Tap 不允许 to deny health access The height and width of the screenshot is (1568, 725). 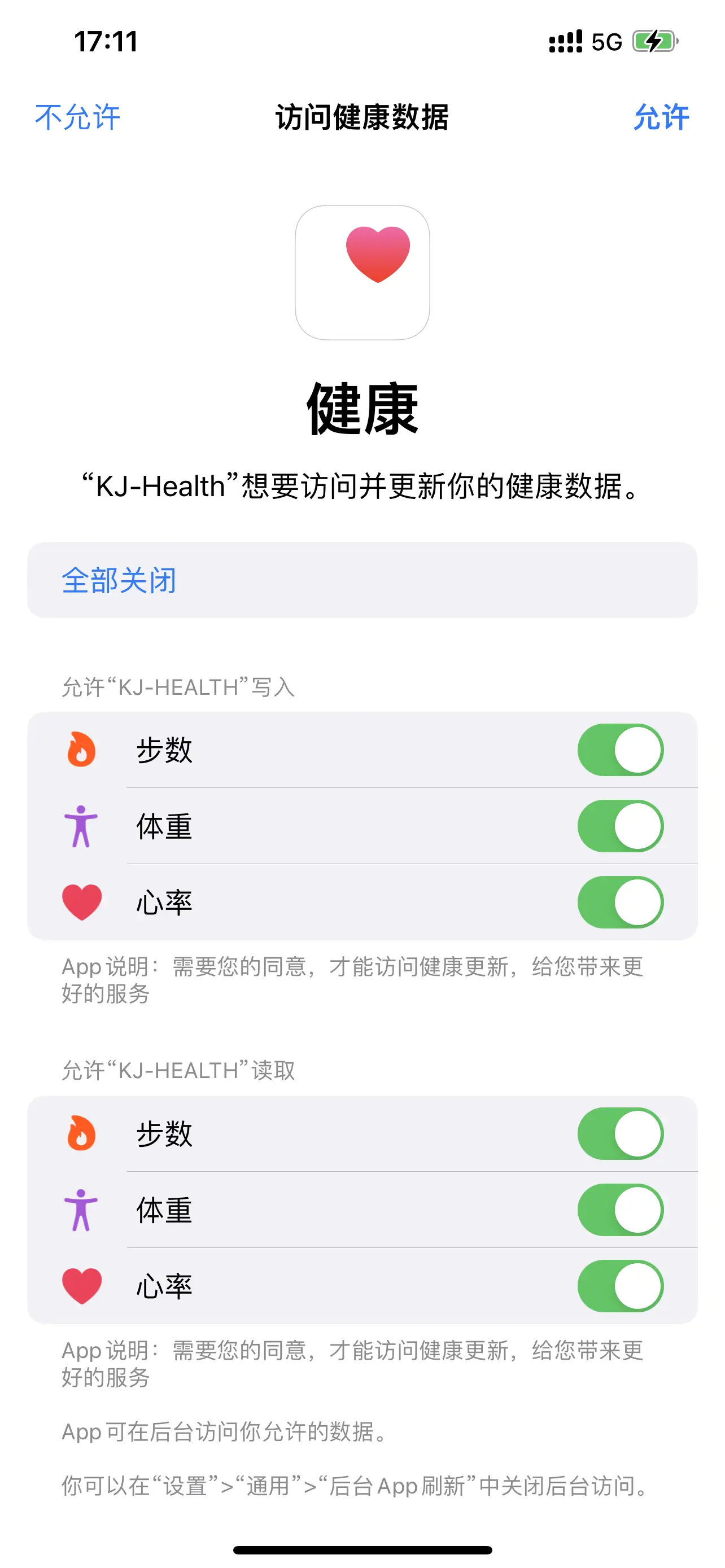pos(77,117)
